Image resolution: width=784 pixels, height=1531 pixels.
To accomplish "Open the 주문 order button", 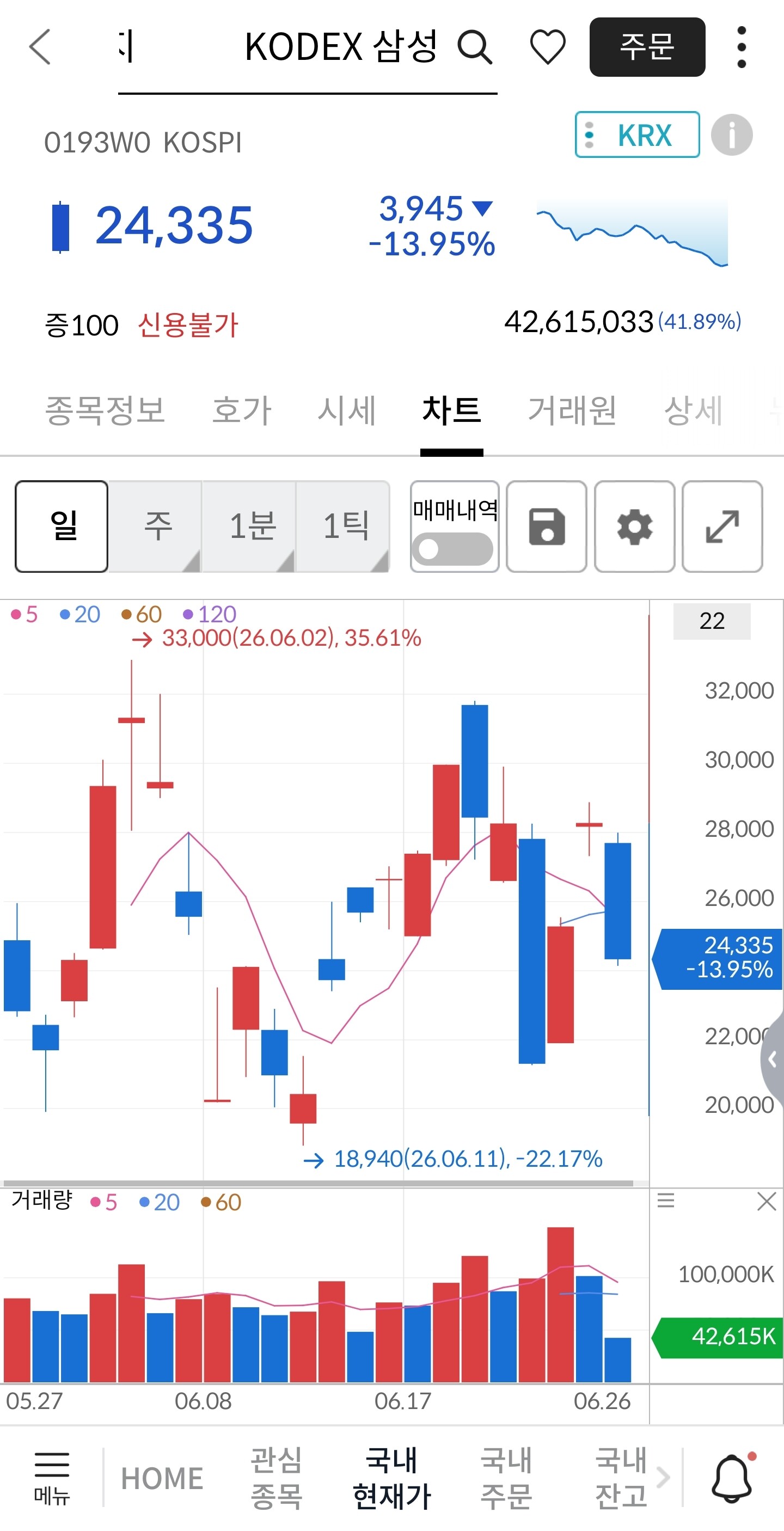I will (x=647, y=47).
